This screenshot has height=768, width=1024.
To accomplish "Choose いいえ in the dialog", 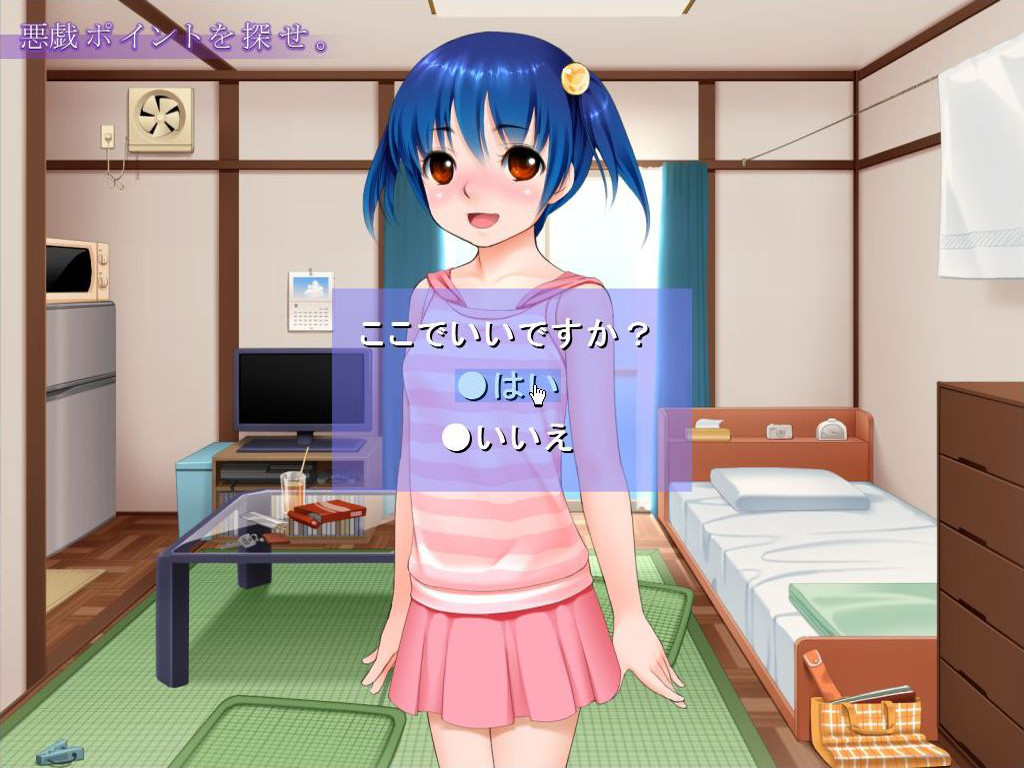I will 509,438.
